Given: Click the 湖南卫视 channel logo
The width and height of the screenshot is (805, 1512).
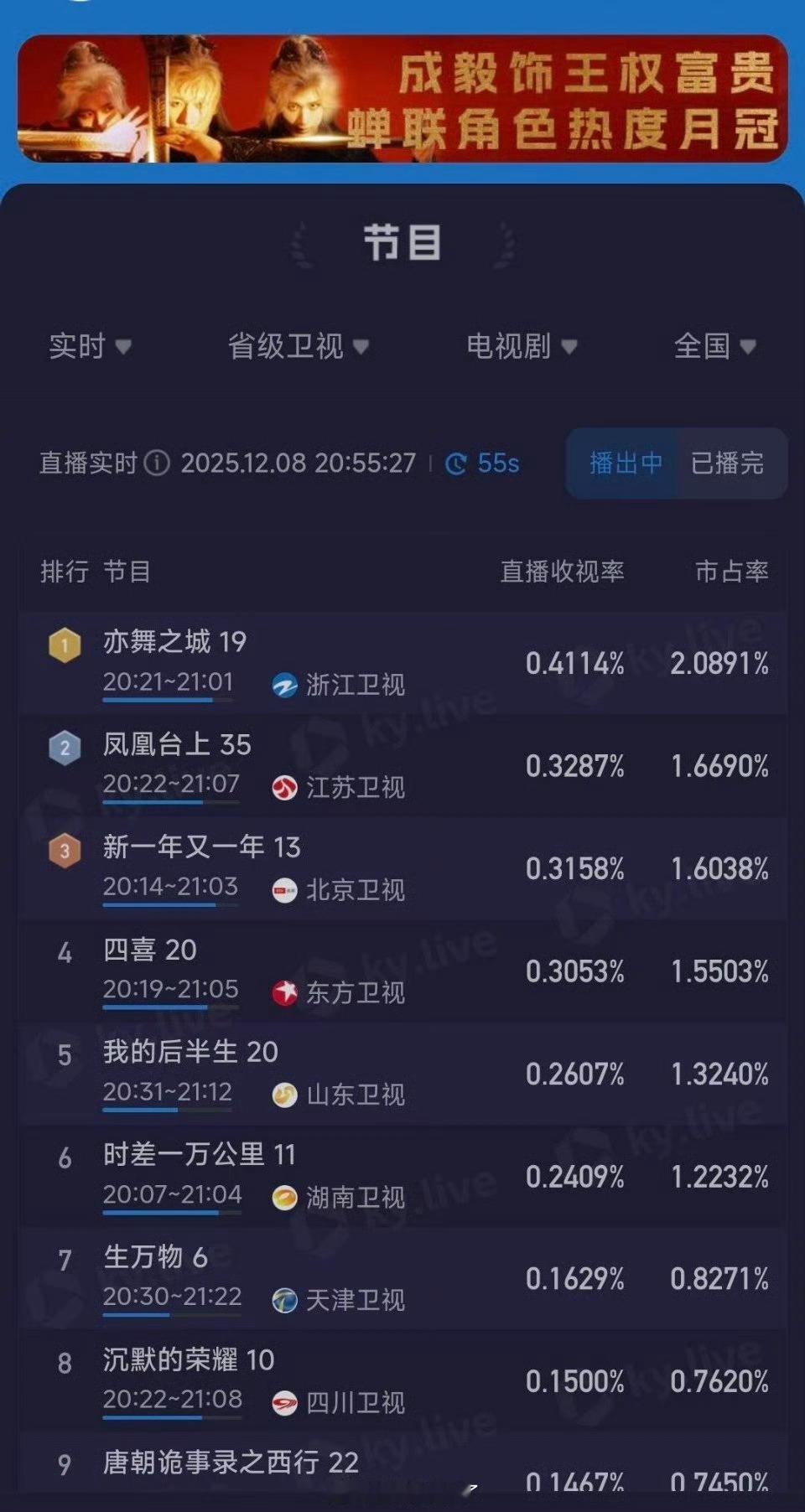Looking at the screenshot, I should 287,1197.
